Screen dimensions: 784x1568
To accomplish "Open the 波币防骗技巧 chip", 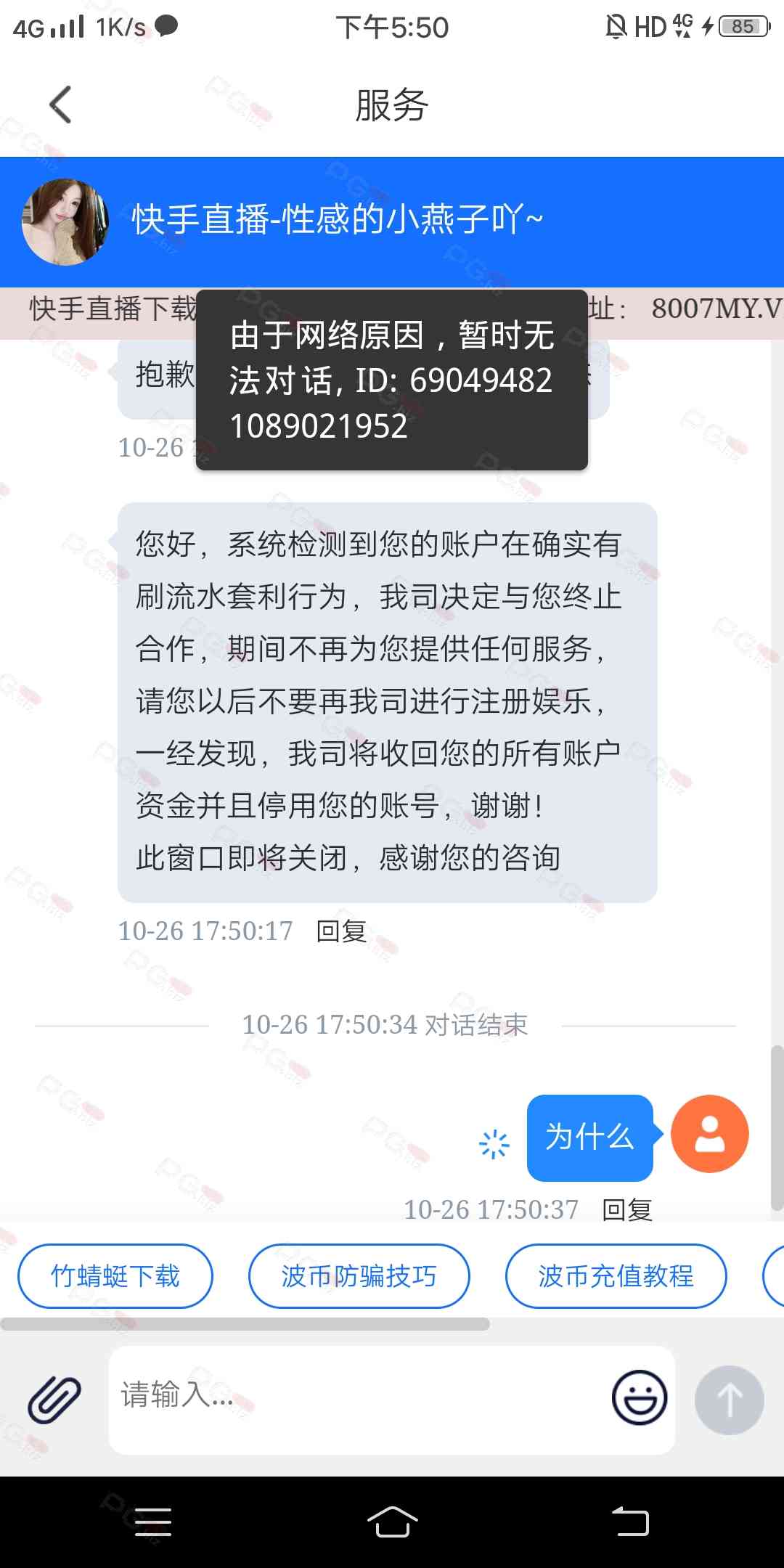I will tap(359, 1276).
